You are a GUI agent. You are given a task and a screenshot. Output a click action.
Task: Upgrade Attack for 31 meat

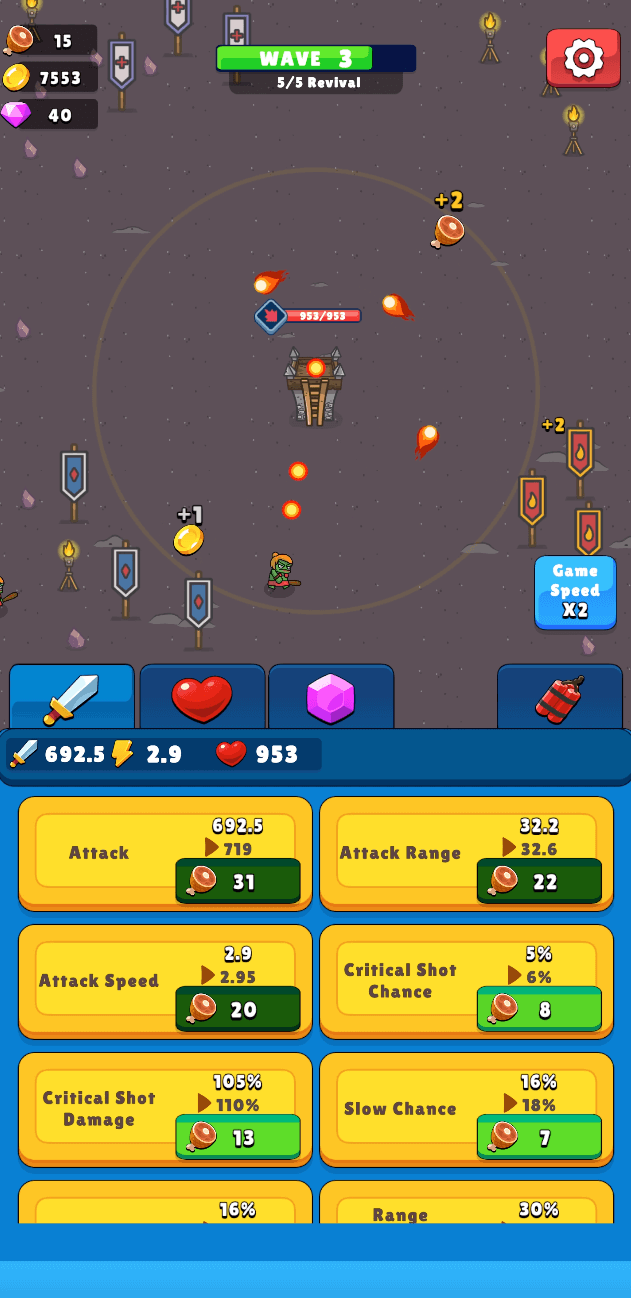(x=237, y=881)
